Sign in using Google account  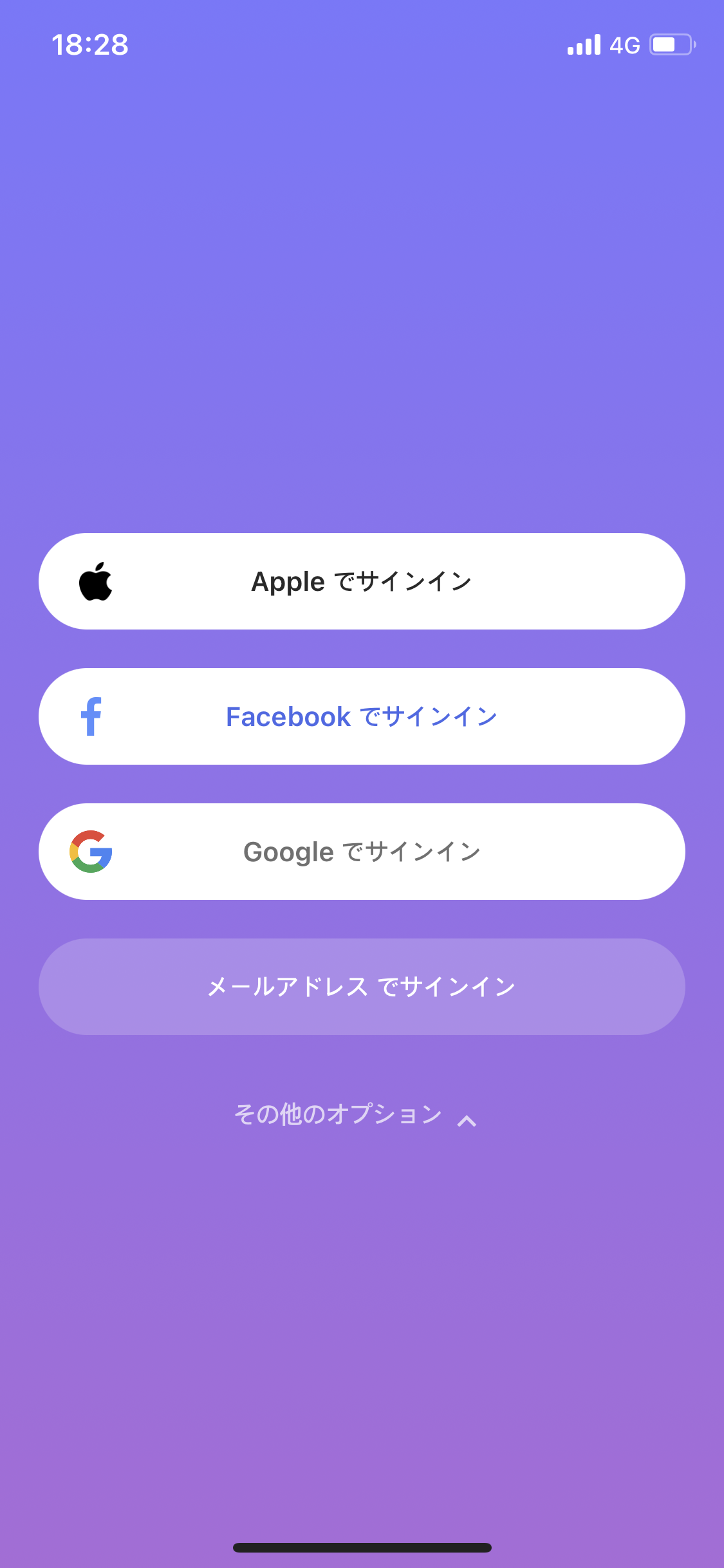362,852
